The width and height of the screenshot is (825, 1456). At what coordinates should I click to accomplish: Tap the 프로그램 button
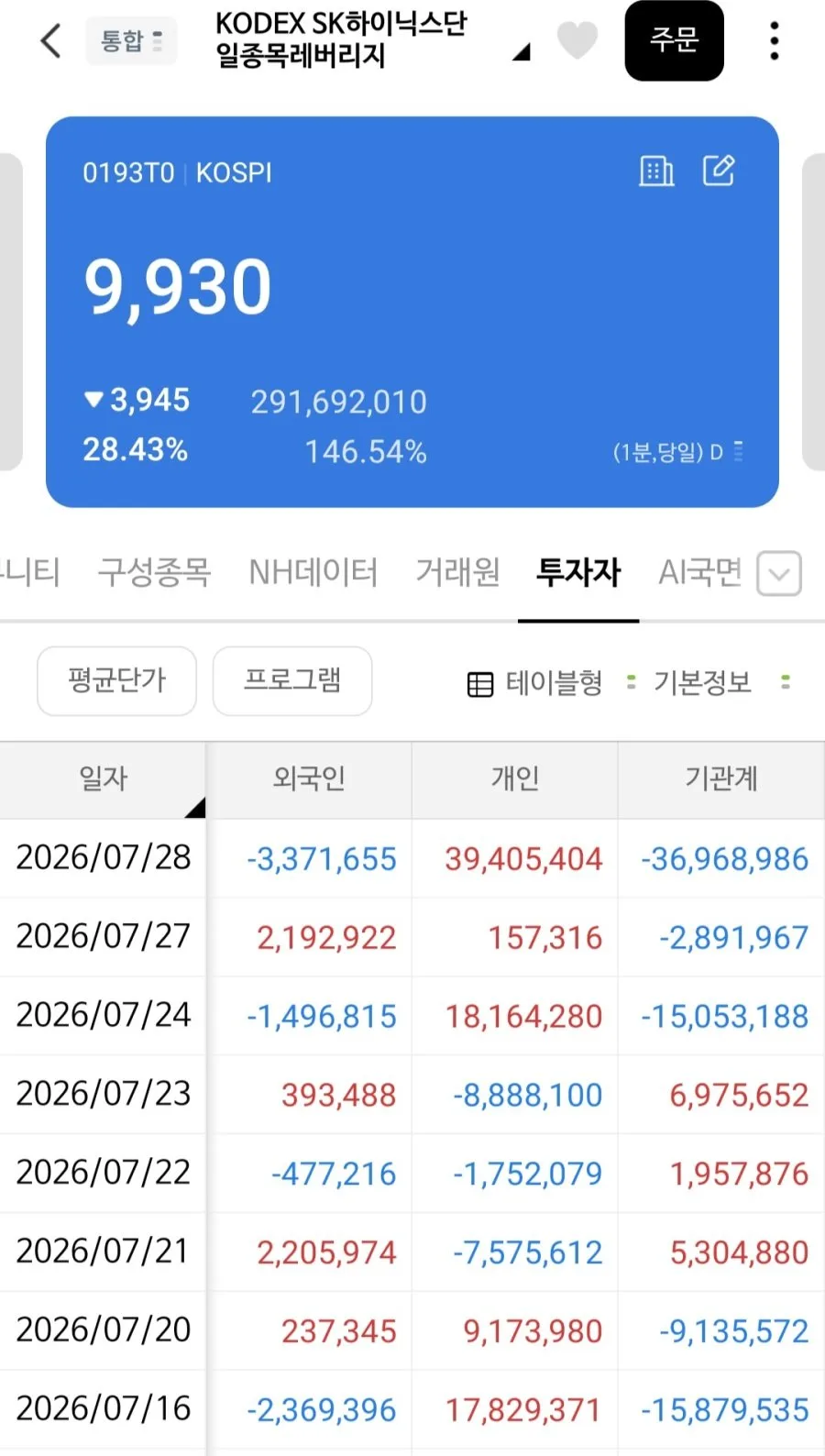coord(292,680)
